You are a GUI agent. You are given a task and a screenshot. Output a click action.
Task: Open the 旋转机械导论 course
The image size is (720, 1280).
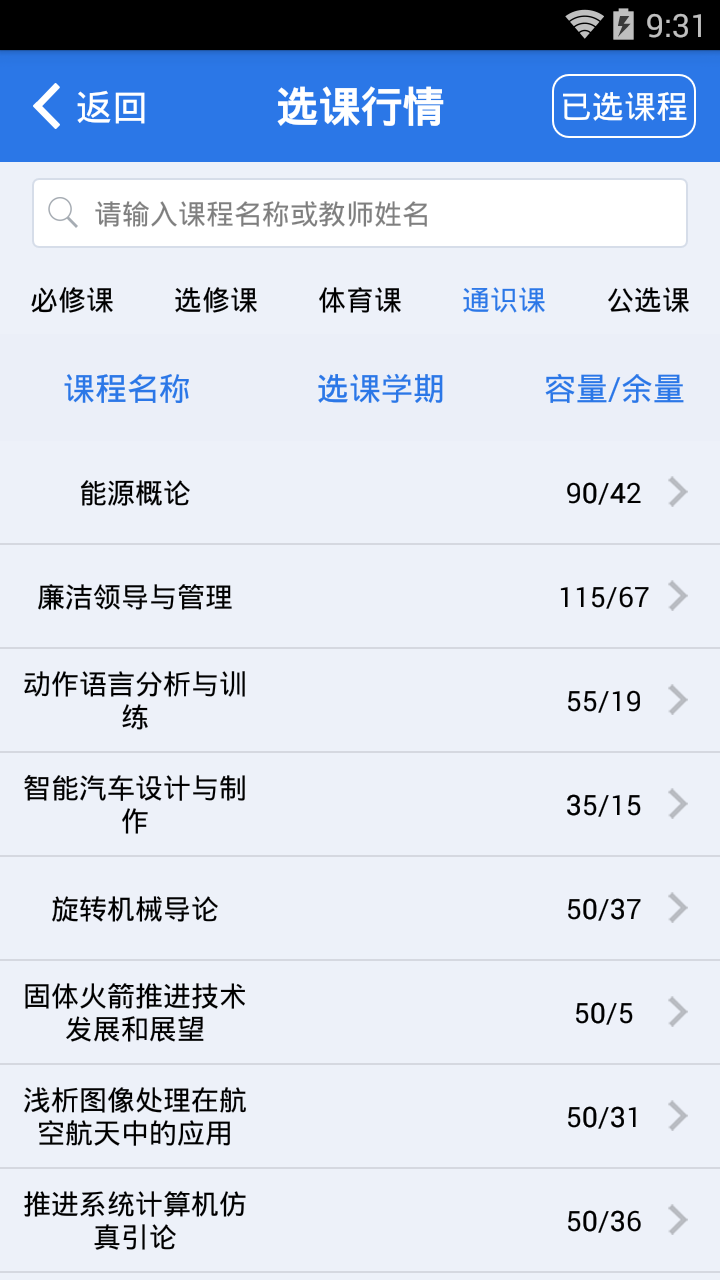360,909
